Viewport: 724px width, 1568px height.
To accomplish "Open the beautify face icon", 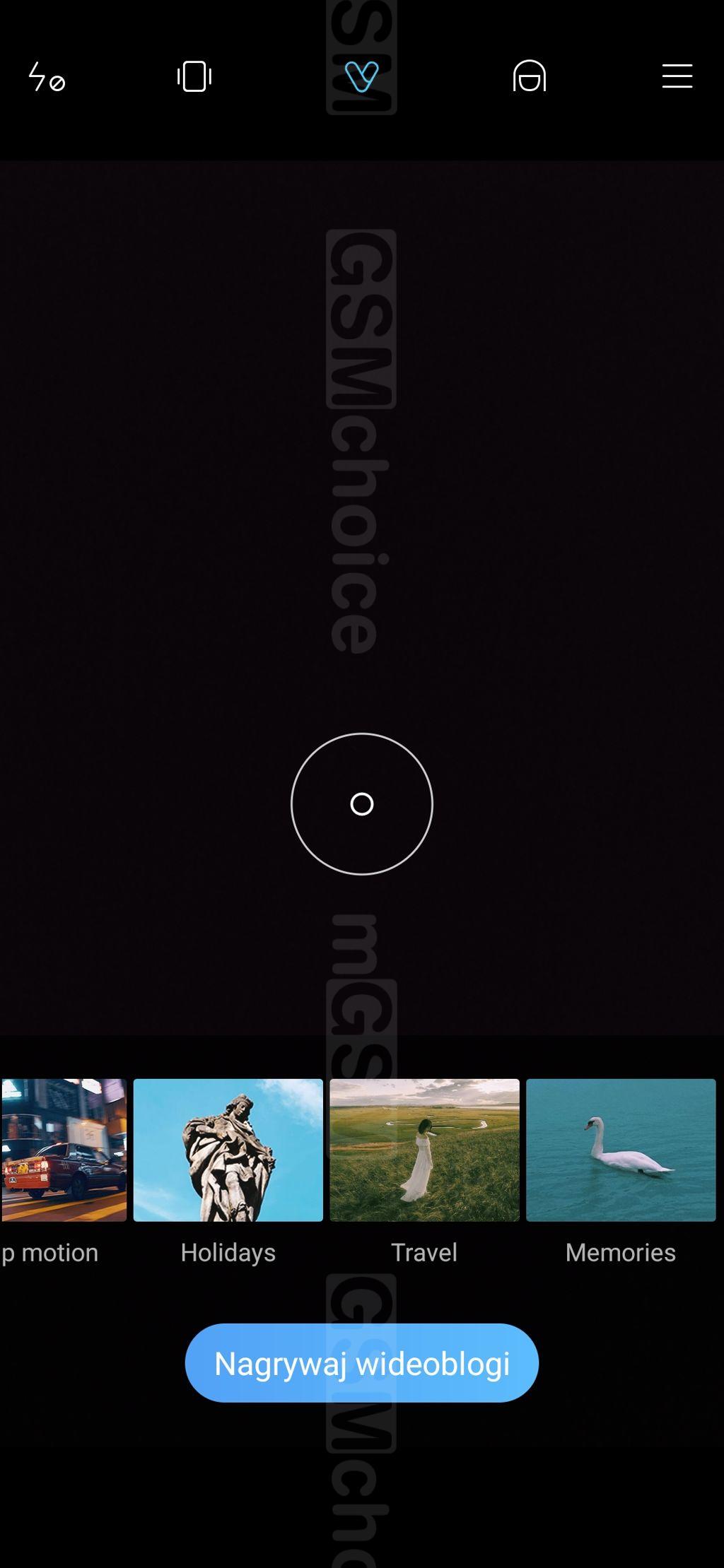I will point(530,76).
